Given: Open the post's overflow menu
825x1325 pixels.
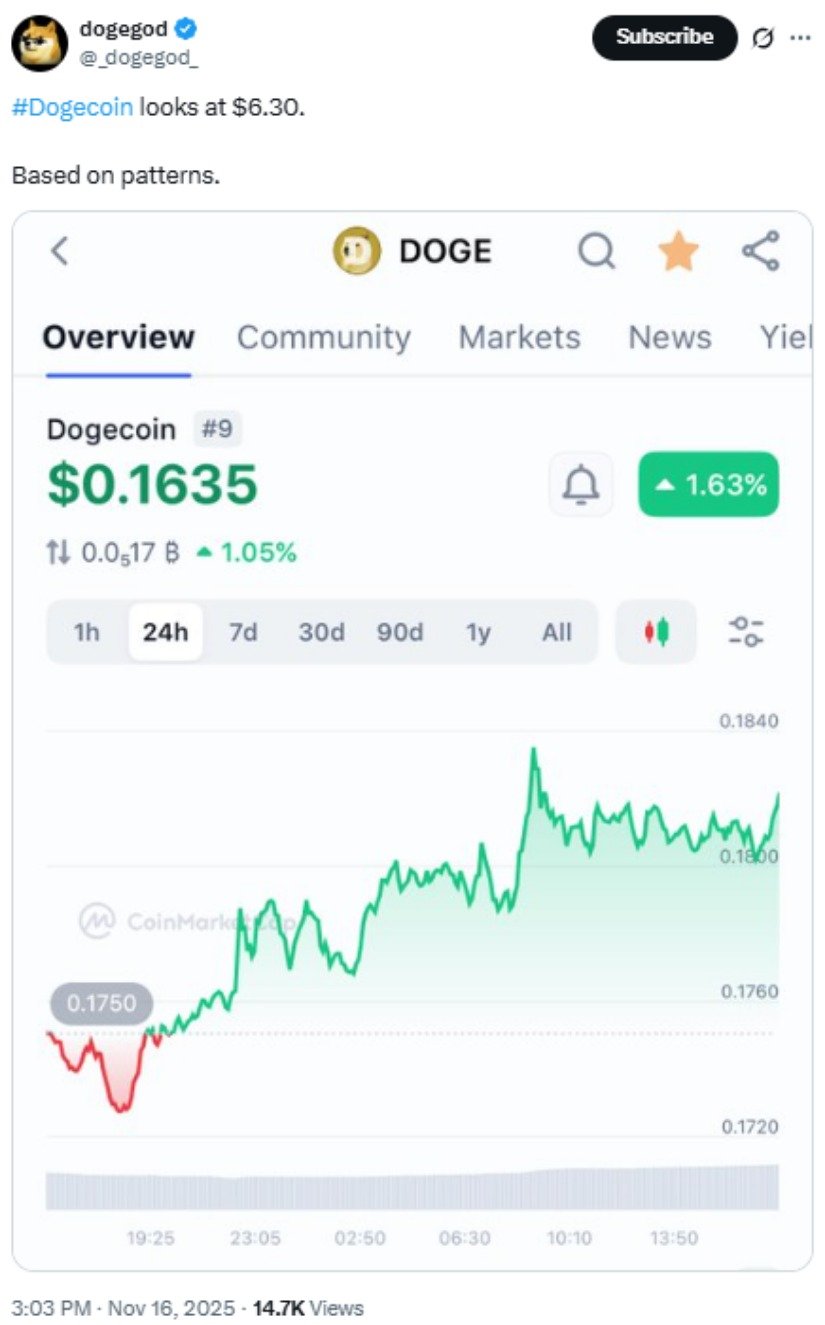Looking at the screenshot, I should click(x=801, y=37).
